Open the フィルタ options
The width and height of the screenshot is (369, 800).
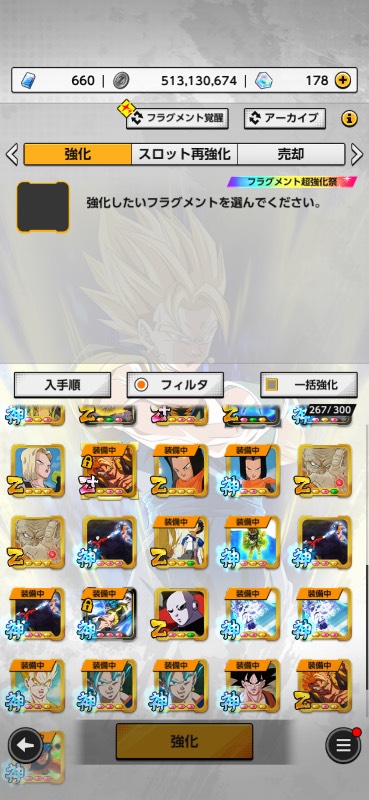pyautogui.click(x=175, y=385)
